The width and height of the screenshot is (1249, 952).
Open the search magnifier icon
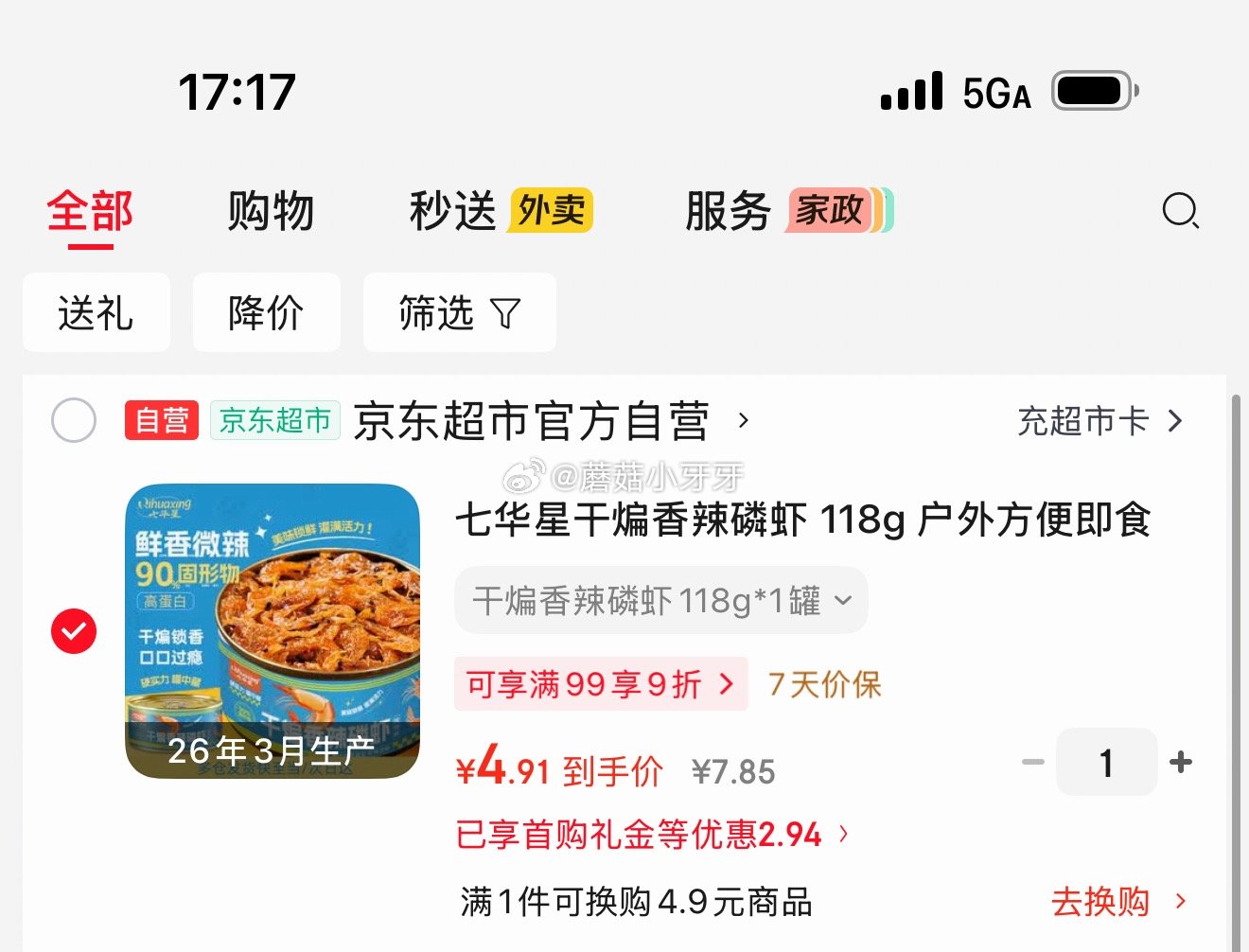coord(1180,210)
